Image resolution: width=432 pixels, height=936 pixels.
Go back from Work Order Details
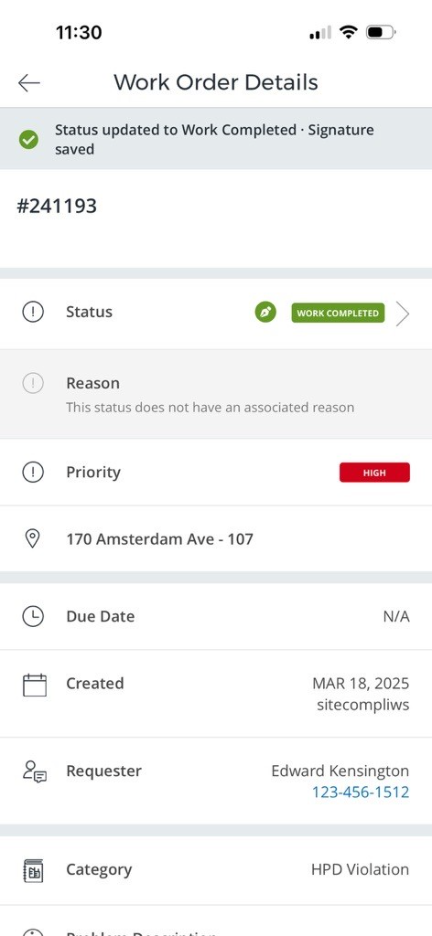(x=29, y=83)
